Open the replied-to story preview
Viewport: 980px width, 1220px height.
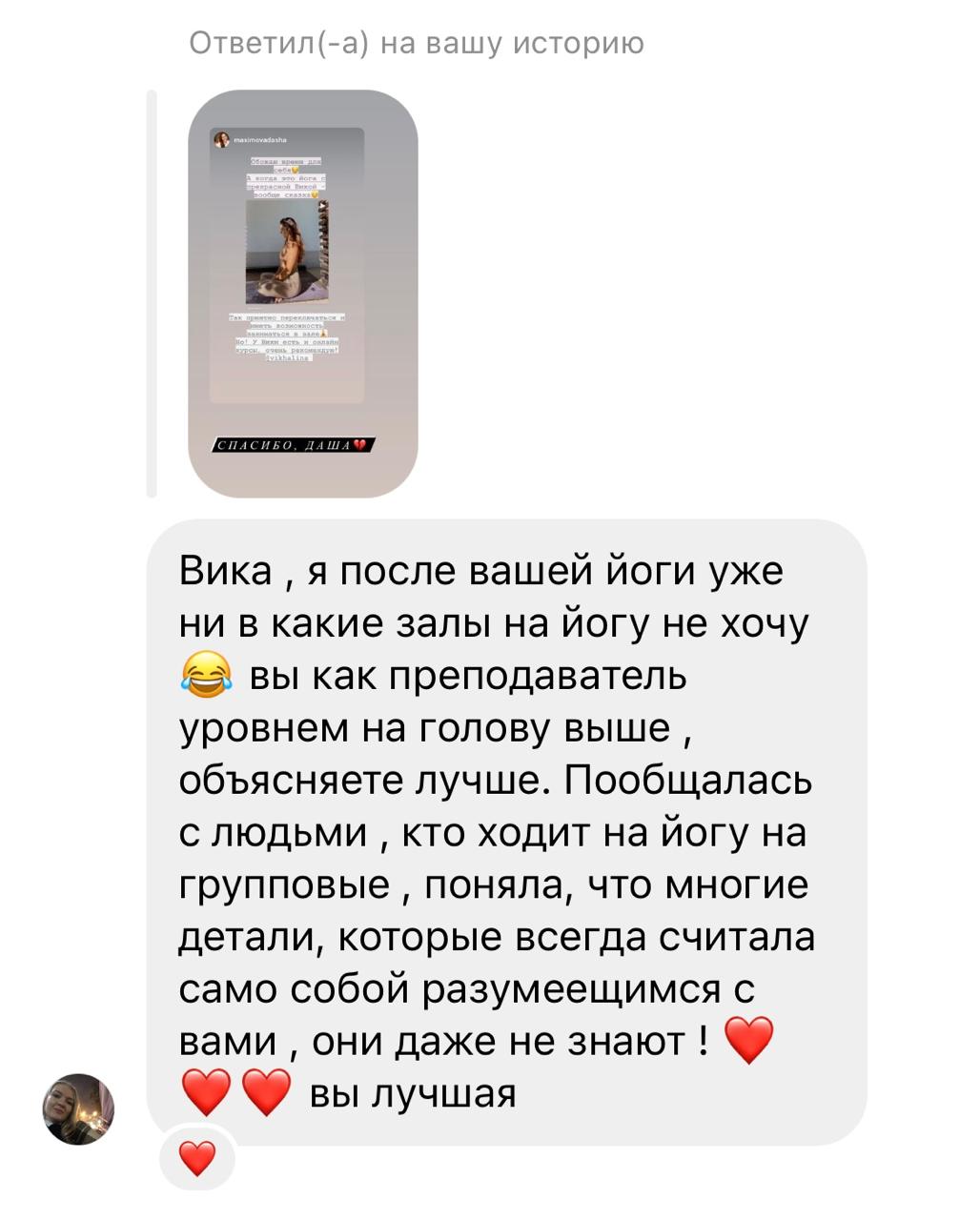click(302, 294)
